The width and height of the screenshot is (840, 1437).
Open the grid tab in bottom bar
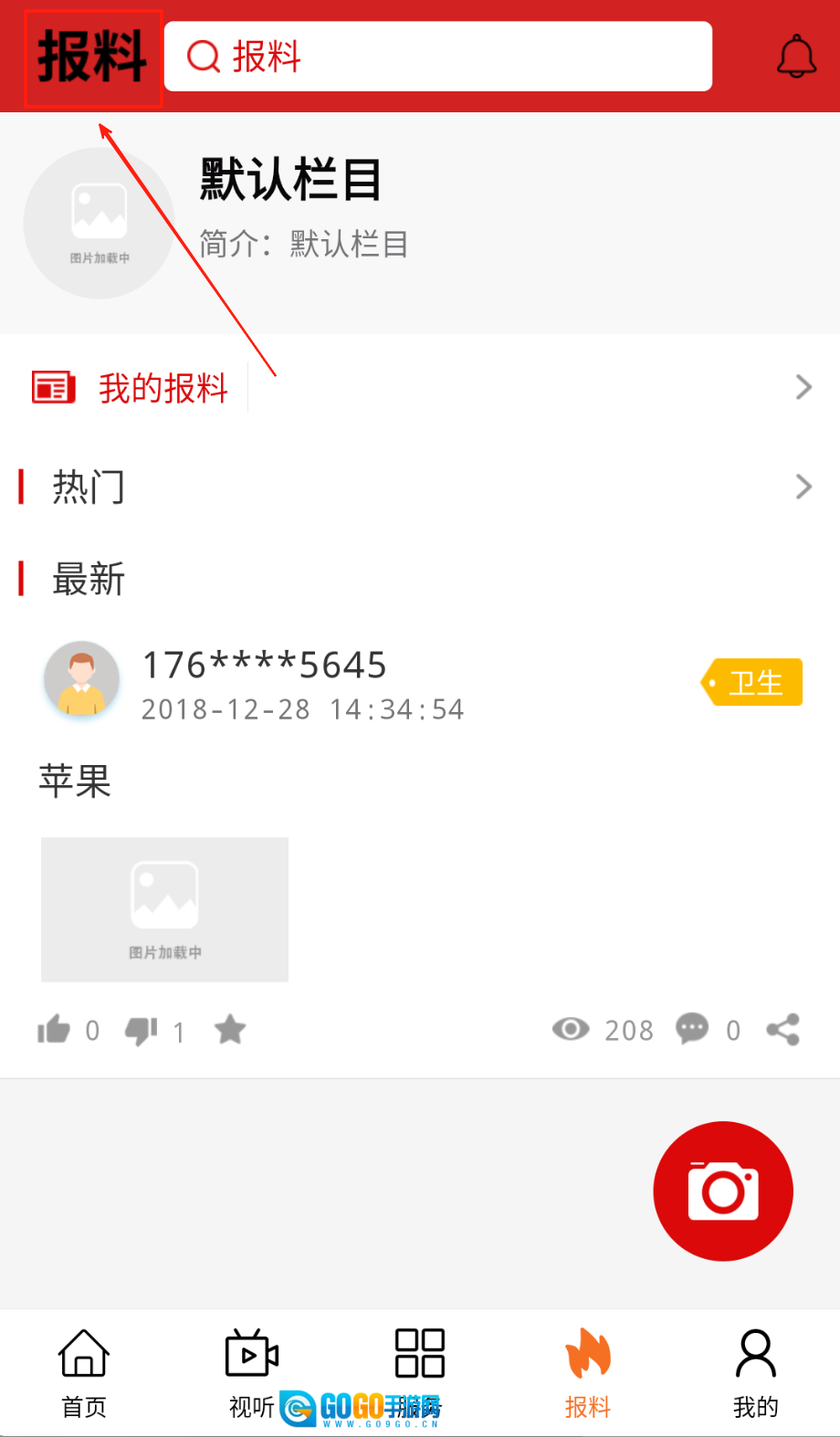pos(420,1354)
